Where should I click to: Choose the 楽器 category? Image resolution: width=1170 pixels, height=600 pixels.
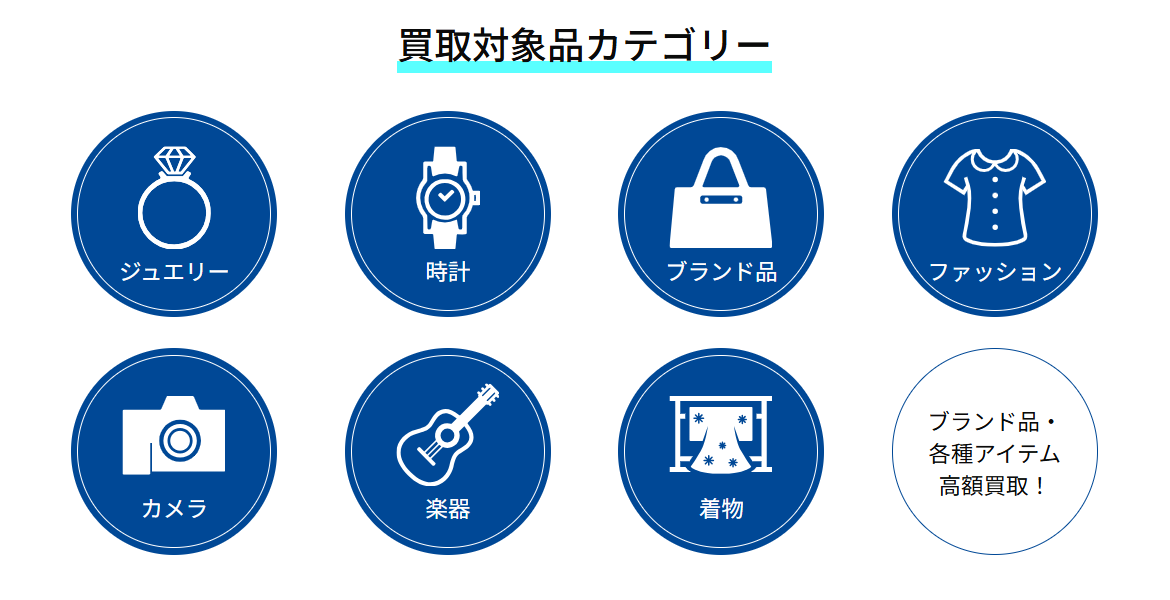(447, 451)
